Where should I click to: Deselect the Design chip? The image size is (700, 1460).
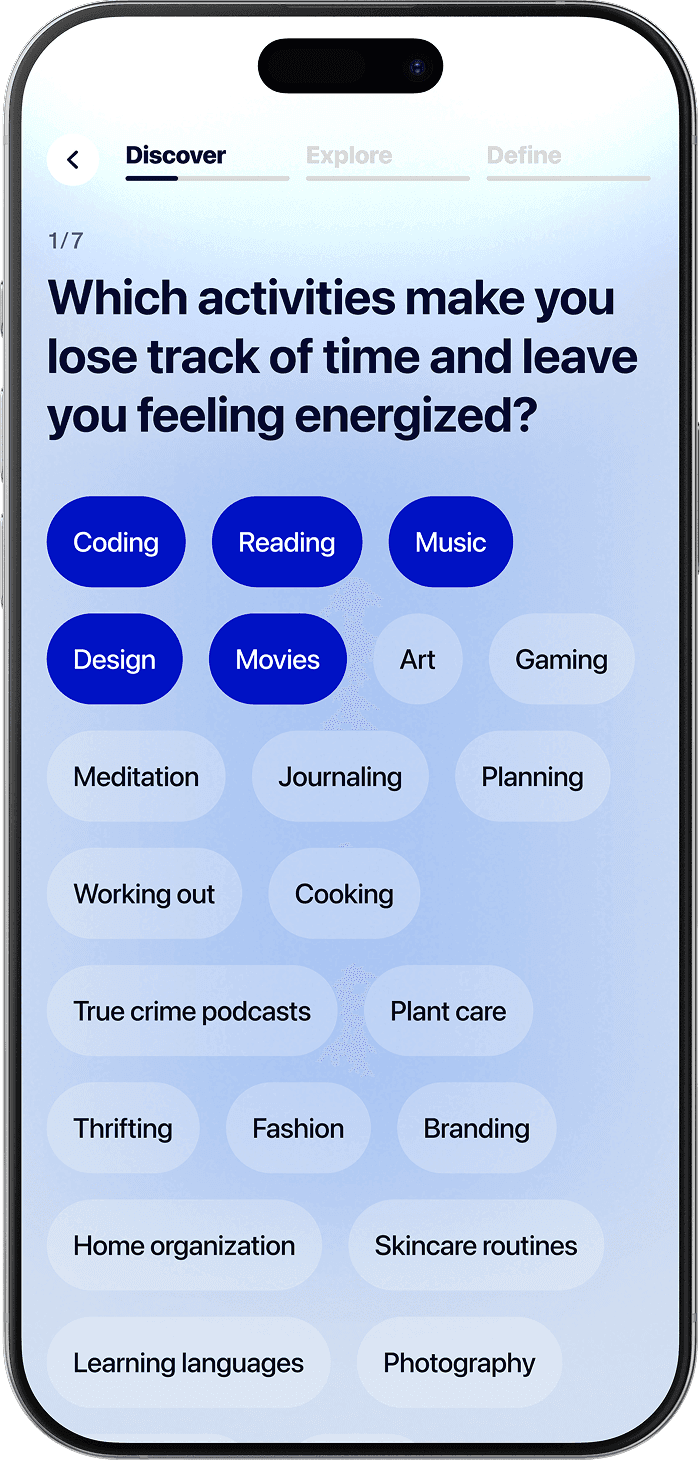[115, 659]
